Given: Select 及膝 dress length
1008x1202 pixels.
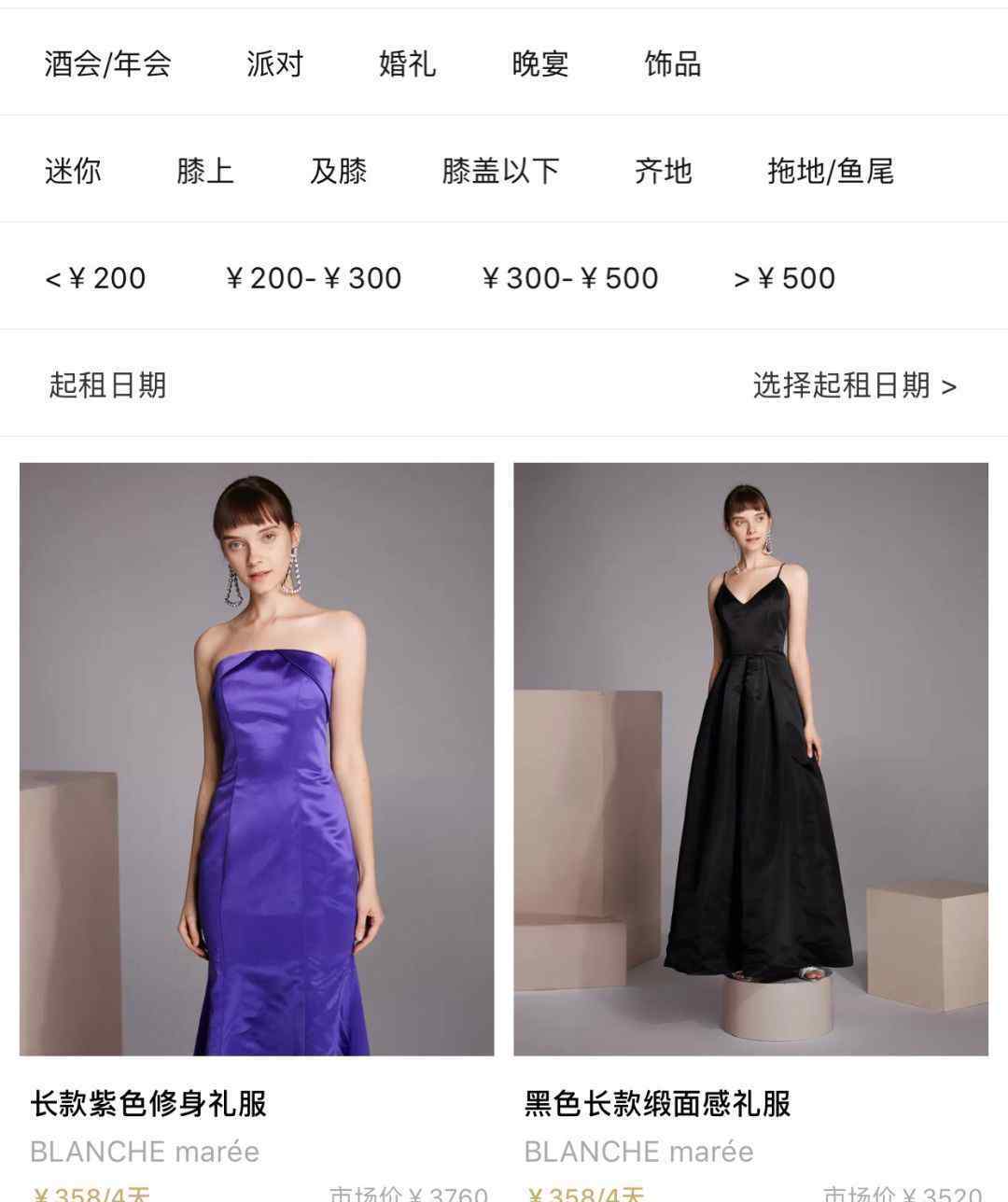Looking at the screenshot, I should click(x=338, y=171).
